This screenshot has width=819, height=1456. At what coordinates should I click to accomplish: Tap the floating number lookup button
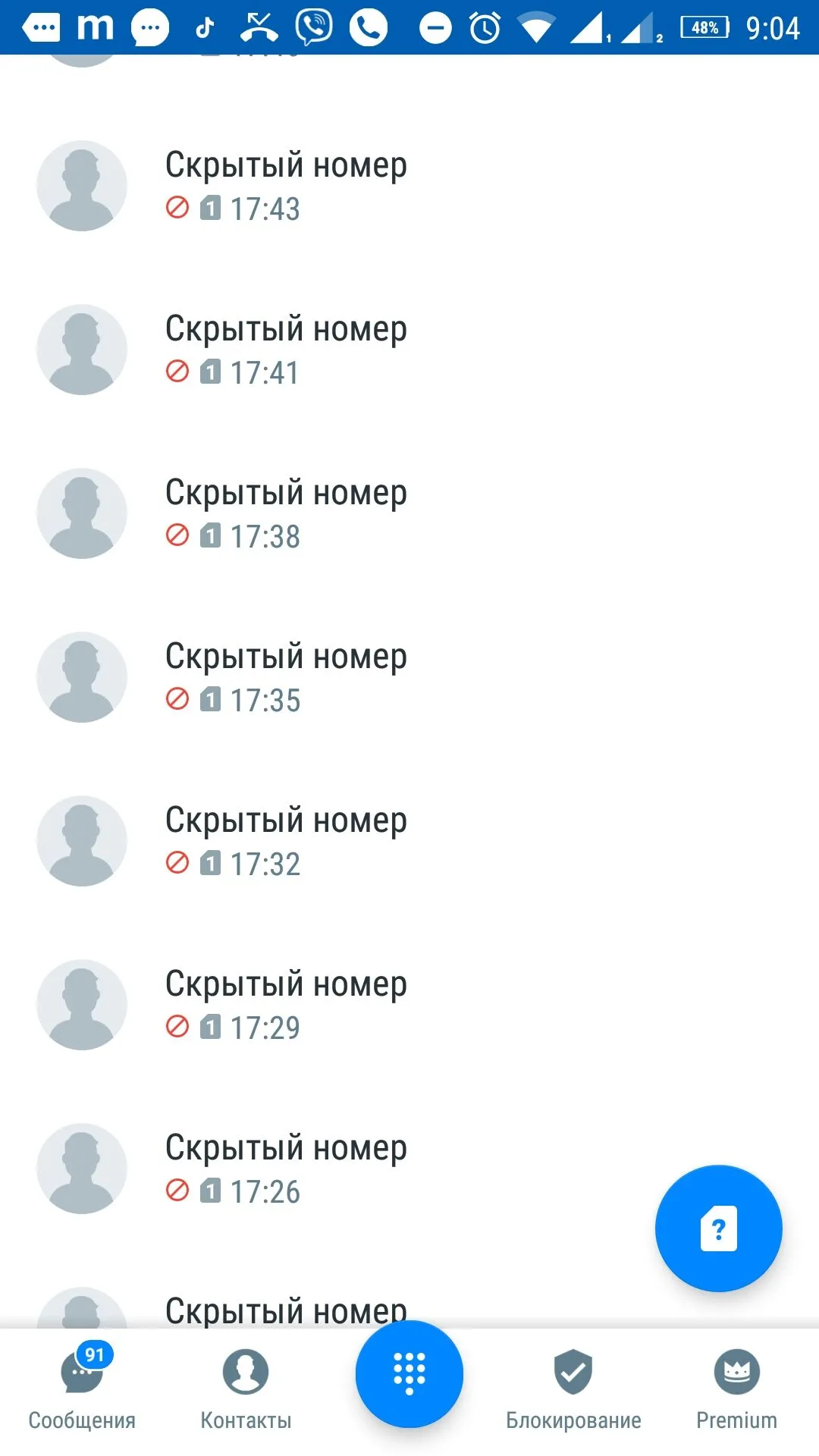[x=718, y=1228]
